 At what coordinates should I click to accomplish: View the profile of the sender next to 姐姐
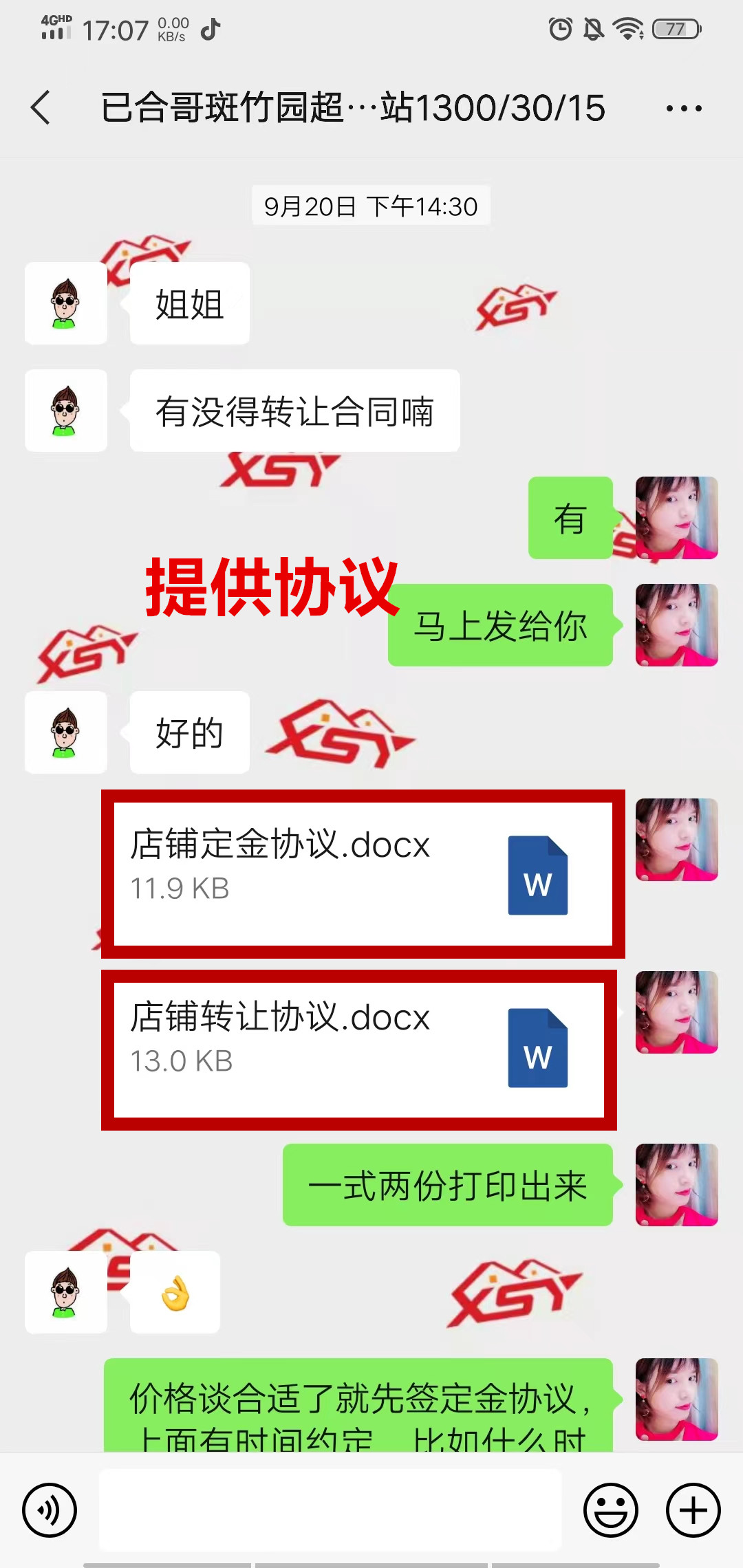coord(66,303)
